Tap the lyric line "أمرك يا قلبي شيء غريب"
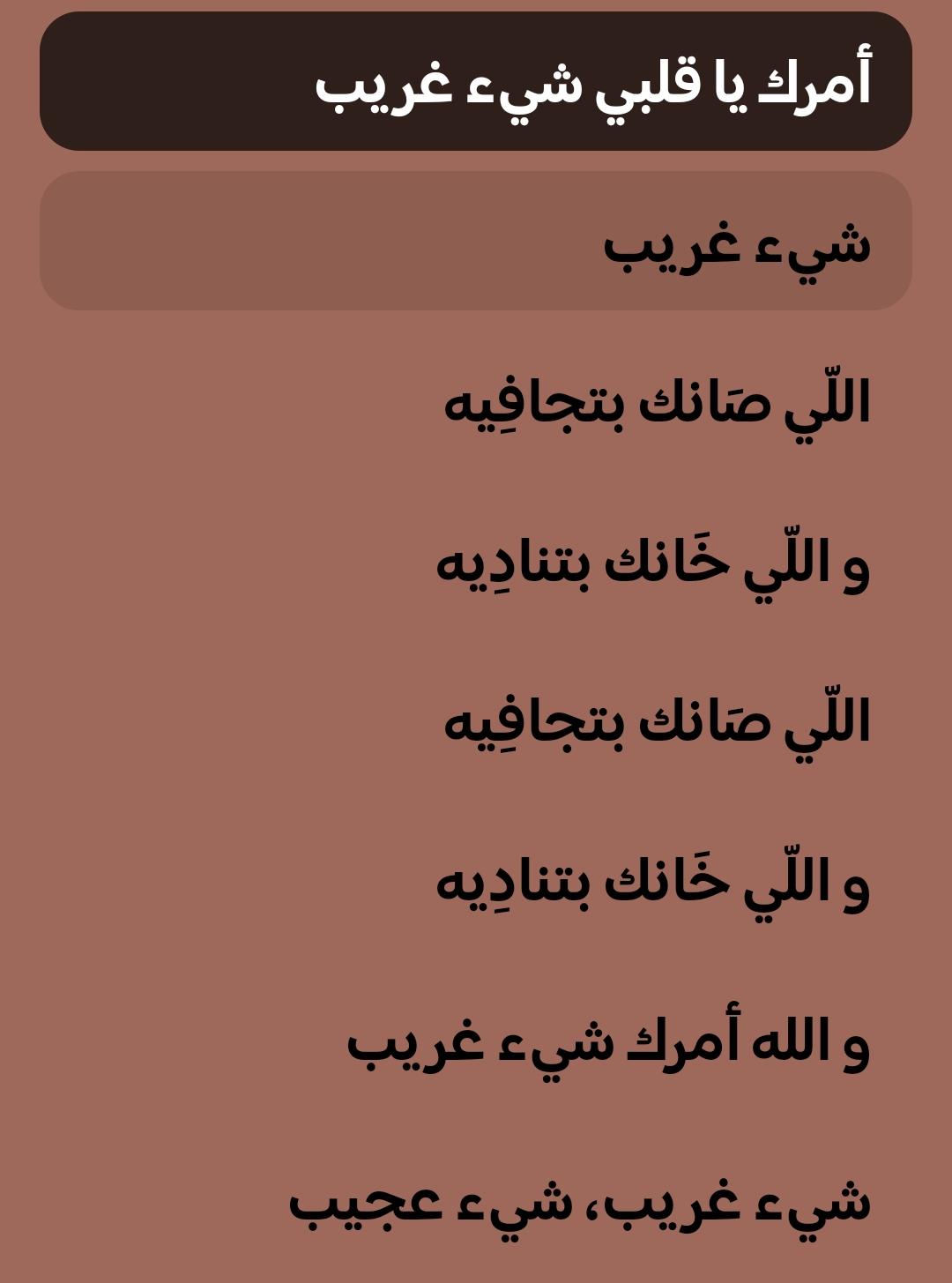952x1283 pixels. tap(592, 84)
